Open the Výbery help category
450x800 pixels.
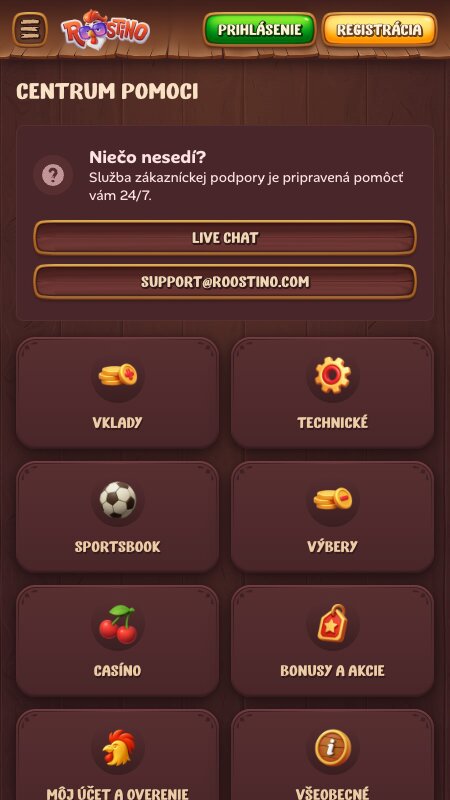point(333,517)
